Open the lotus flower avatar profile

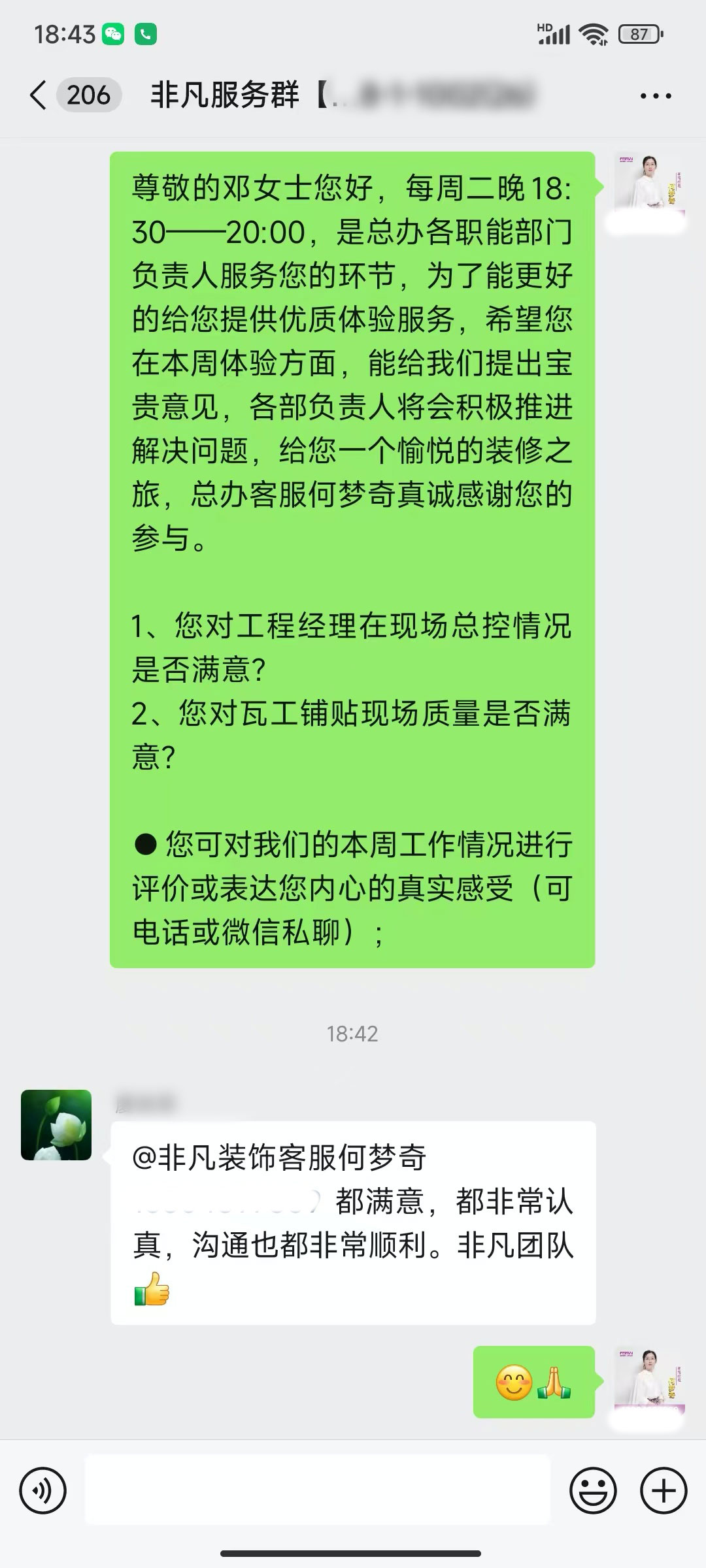(56, 1124)
